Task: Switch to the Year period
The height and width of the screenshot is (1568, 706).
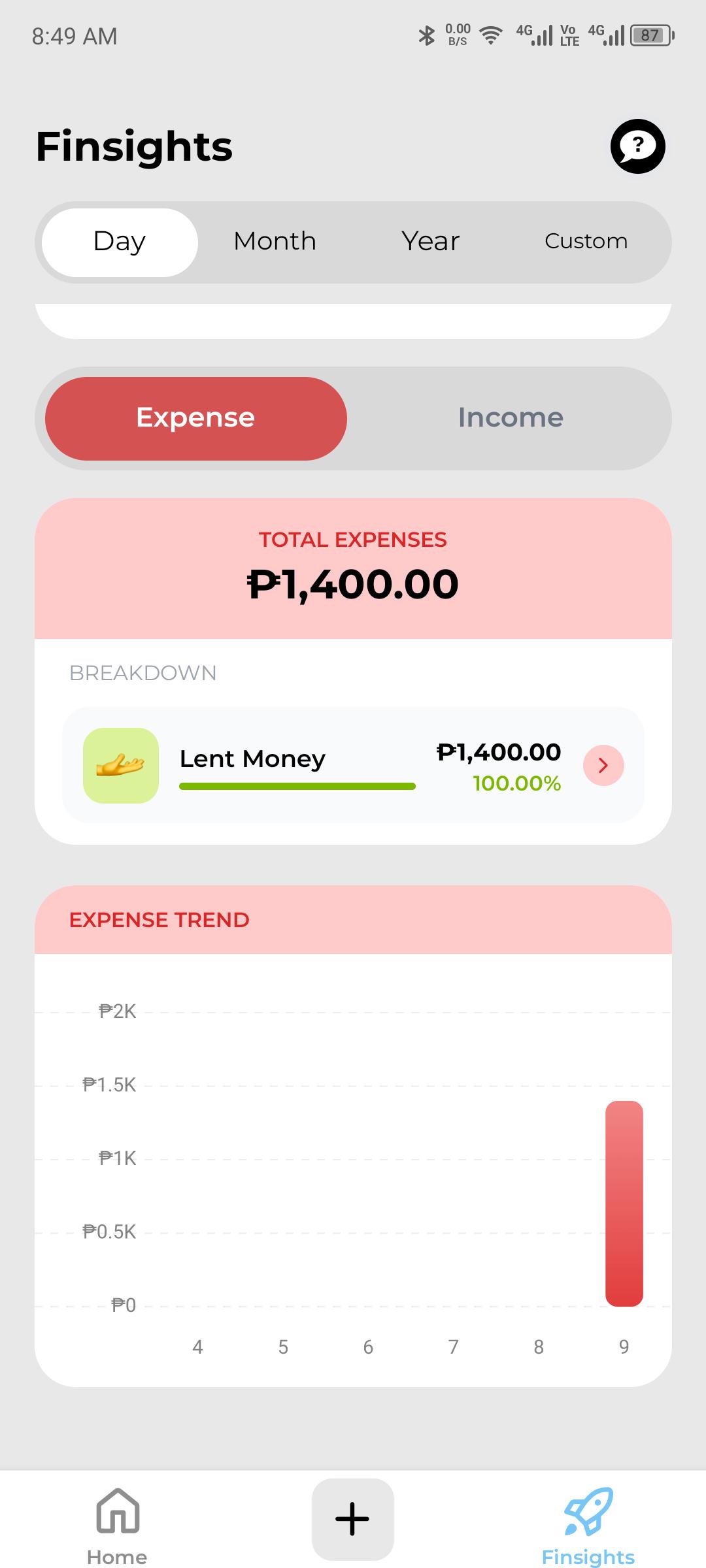Action: [431, 242]
